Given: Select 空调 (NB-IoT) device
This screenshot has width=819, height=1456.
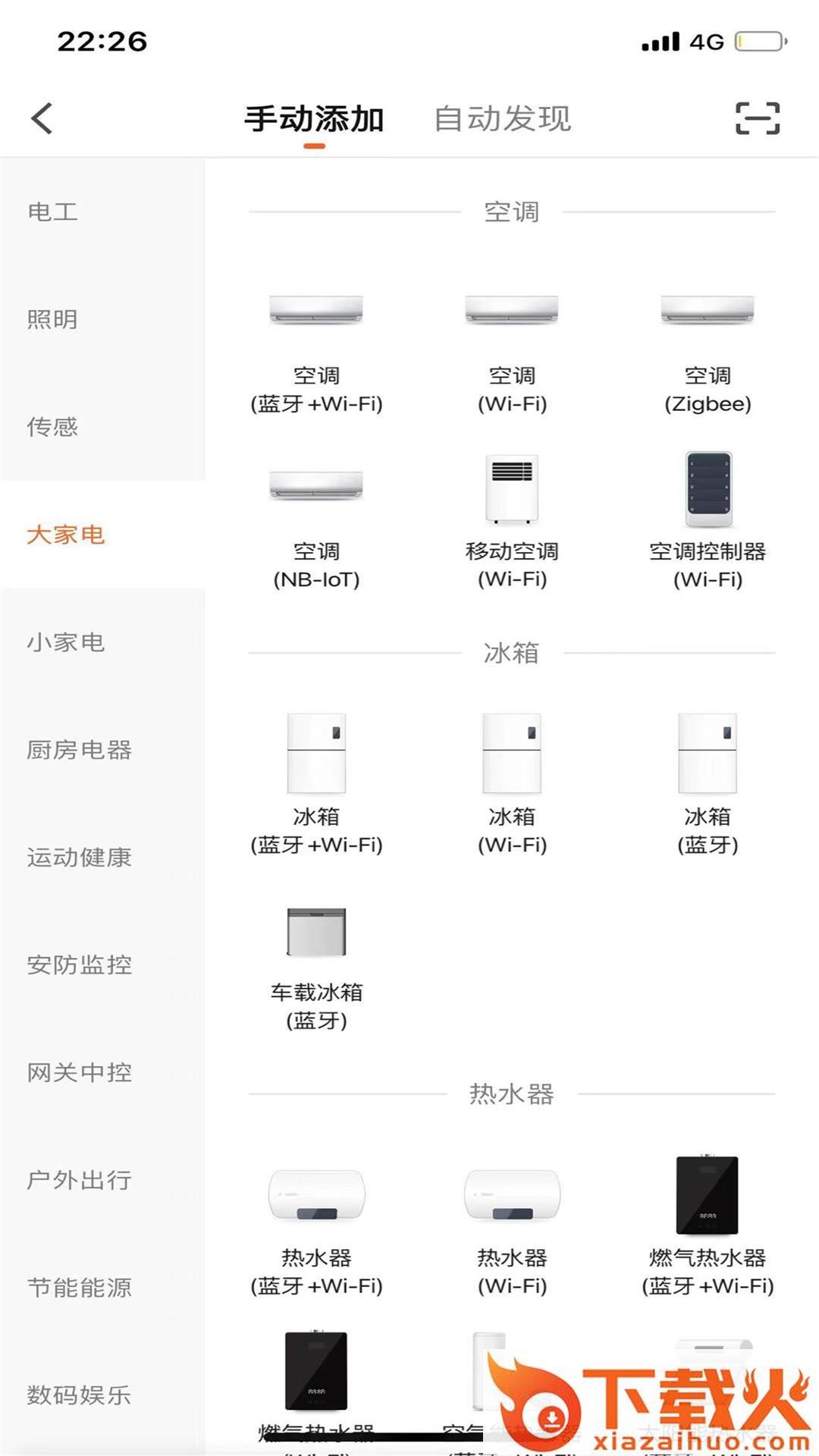Looking at the screenshot, I should (x=316, y=523).
